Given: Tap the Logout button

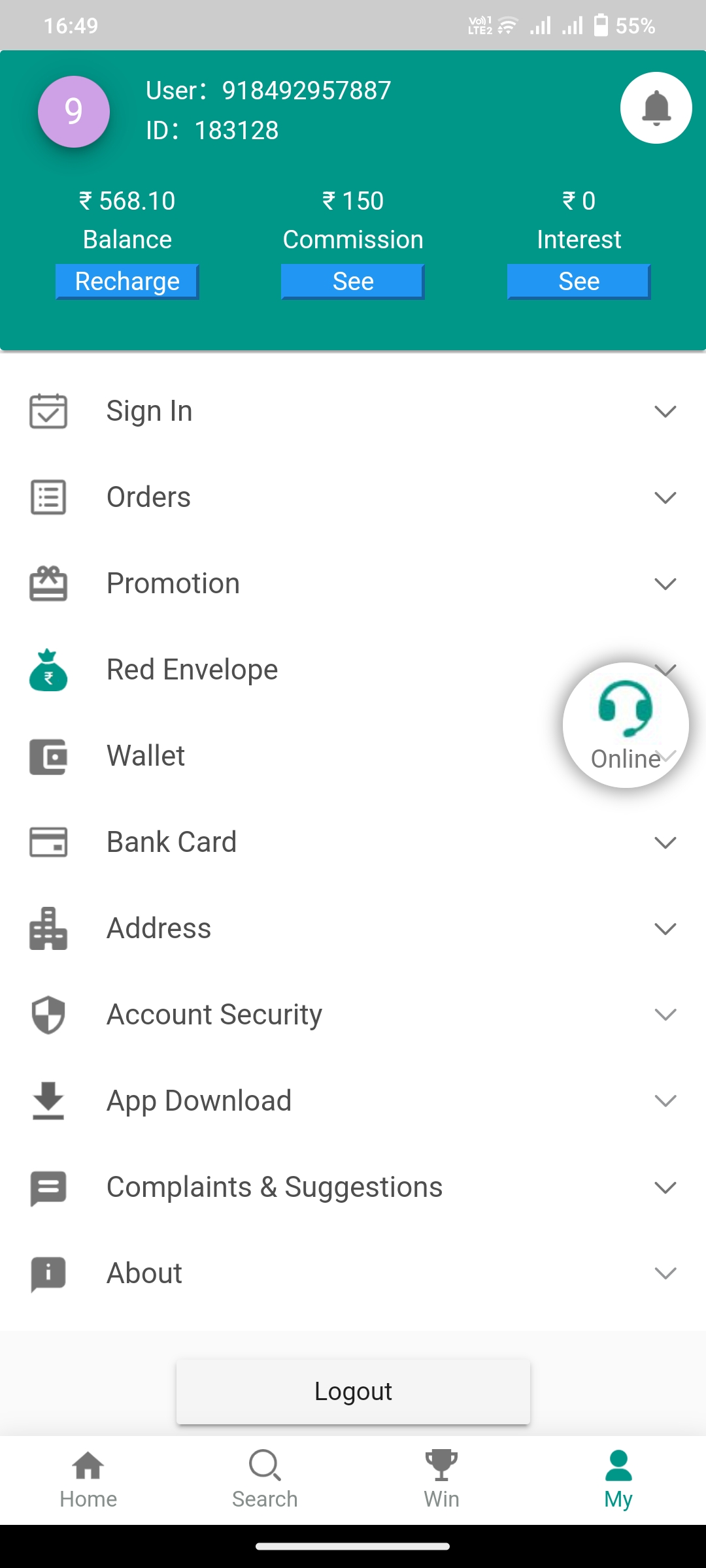Looking at the screenshot, I should tap(353, 1392).
